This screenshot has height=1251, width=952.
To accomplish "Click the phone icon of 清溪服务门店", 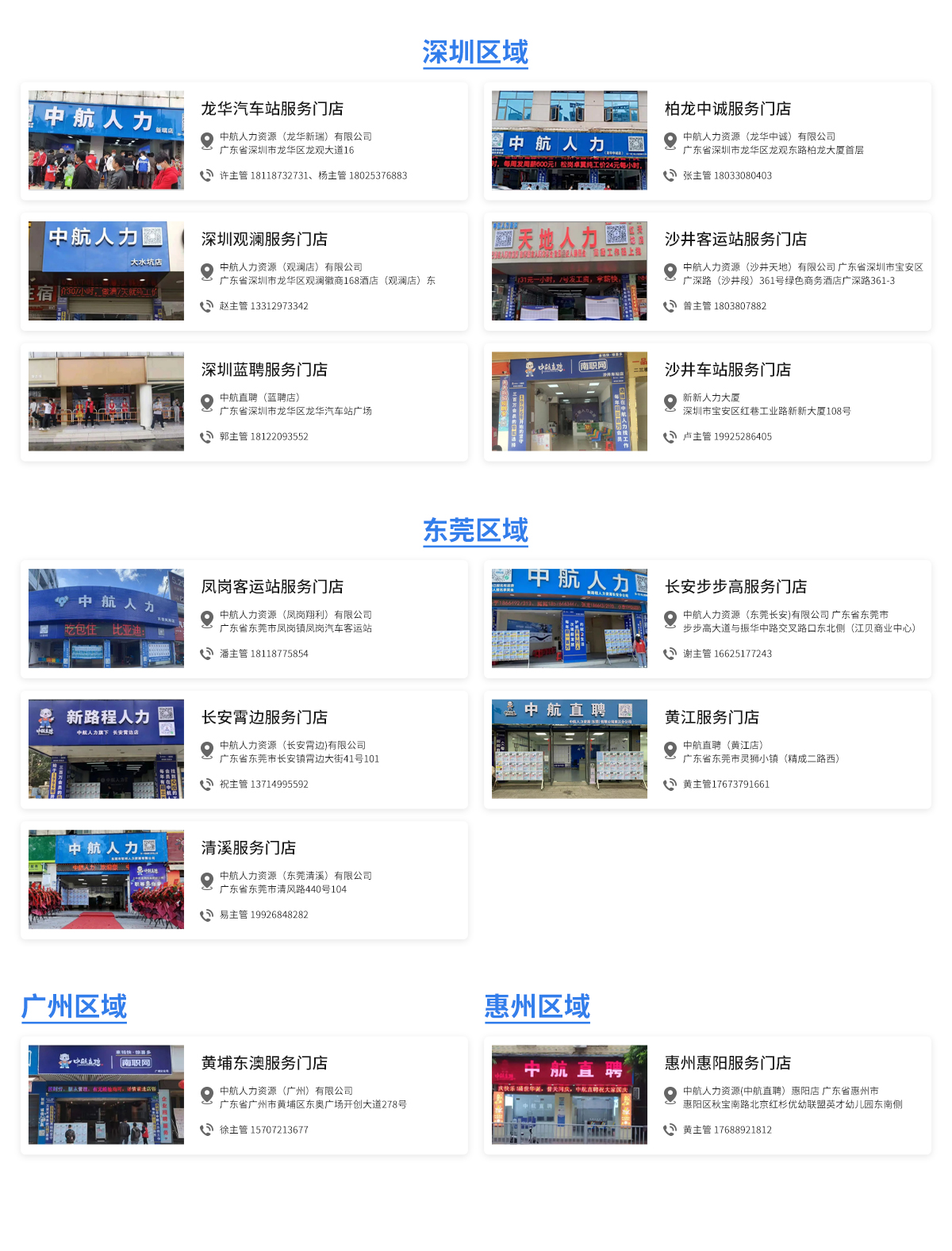I will pos(205,915).
